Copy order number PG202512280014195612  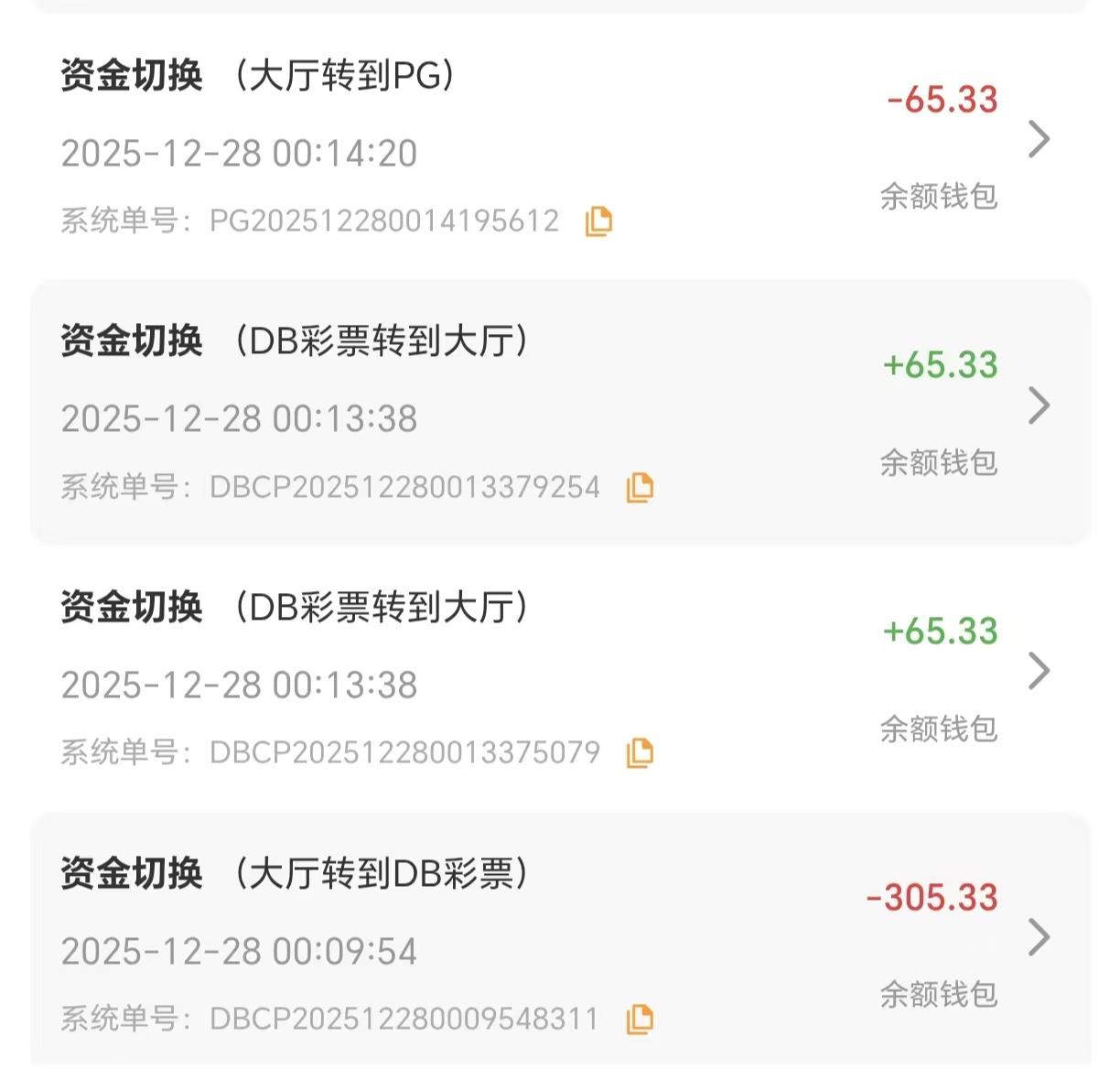[598, 221]
